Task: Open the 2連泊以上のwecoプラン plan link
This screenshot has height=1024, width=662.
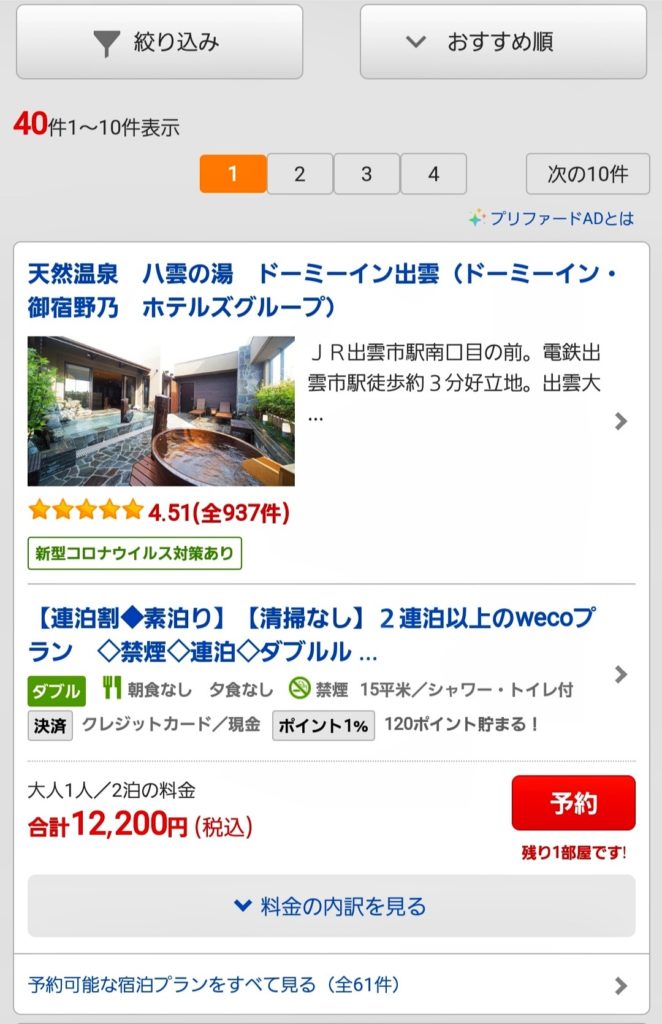Action: (312, 635)
